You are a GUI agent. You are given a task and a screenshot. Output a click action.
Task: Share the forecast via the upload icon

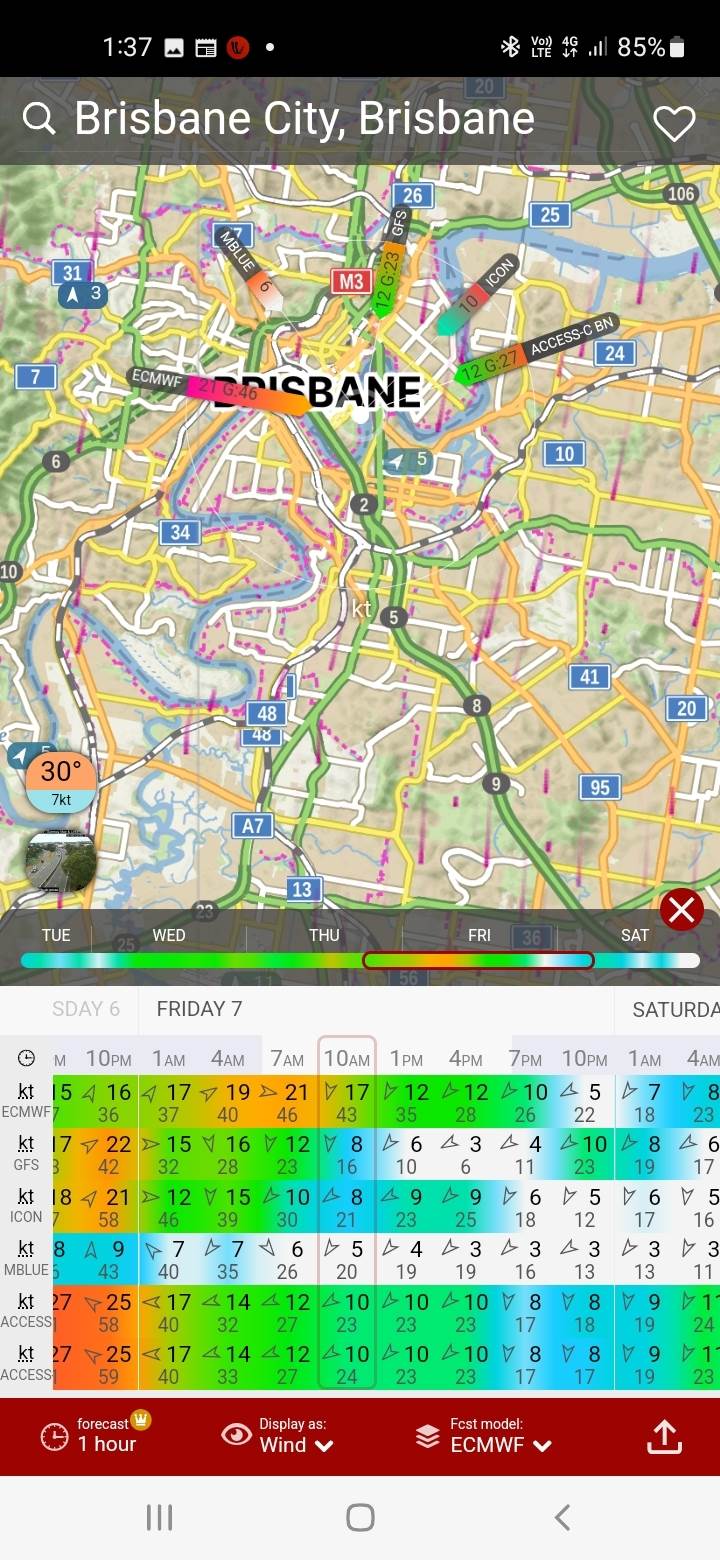tap(664, 1436)
